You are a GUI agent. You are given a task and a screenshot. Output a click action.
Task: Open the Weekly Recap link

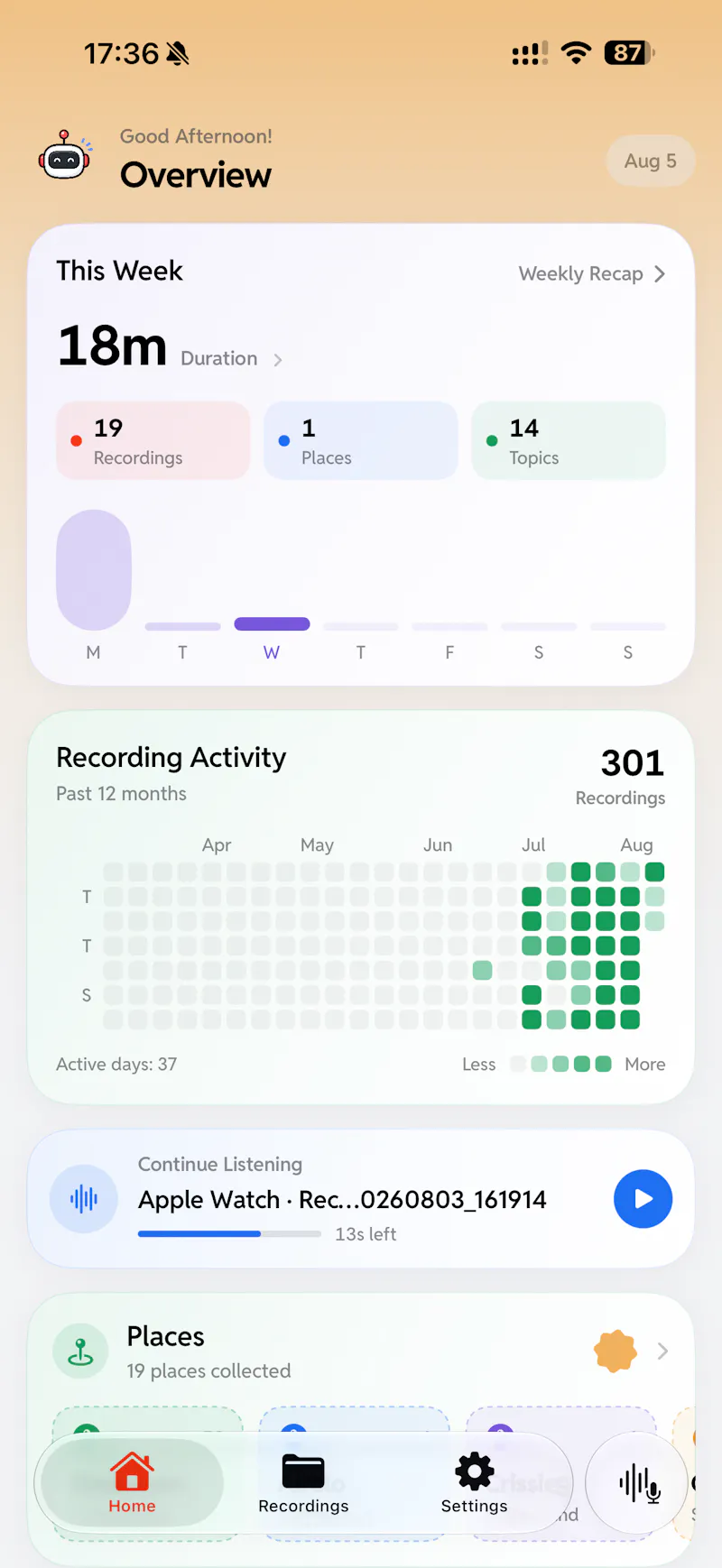592,273
